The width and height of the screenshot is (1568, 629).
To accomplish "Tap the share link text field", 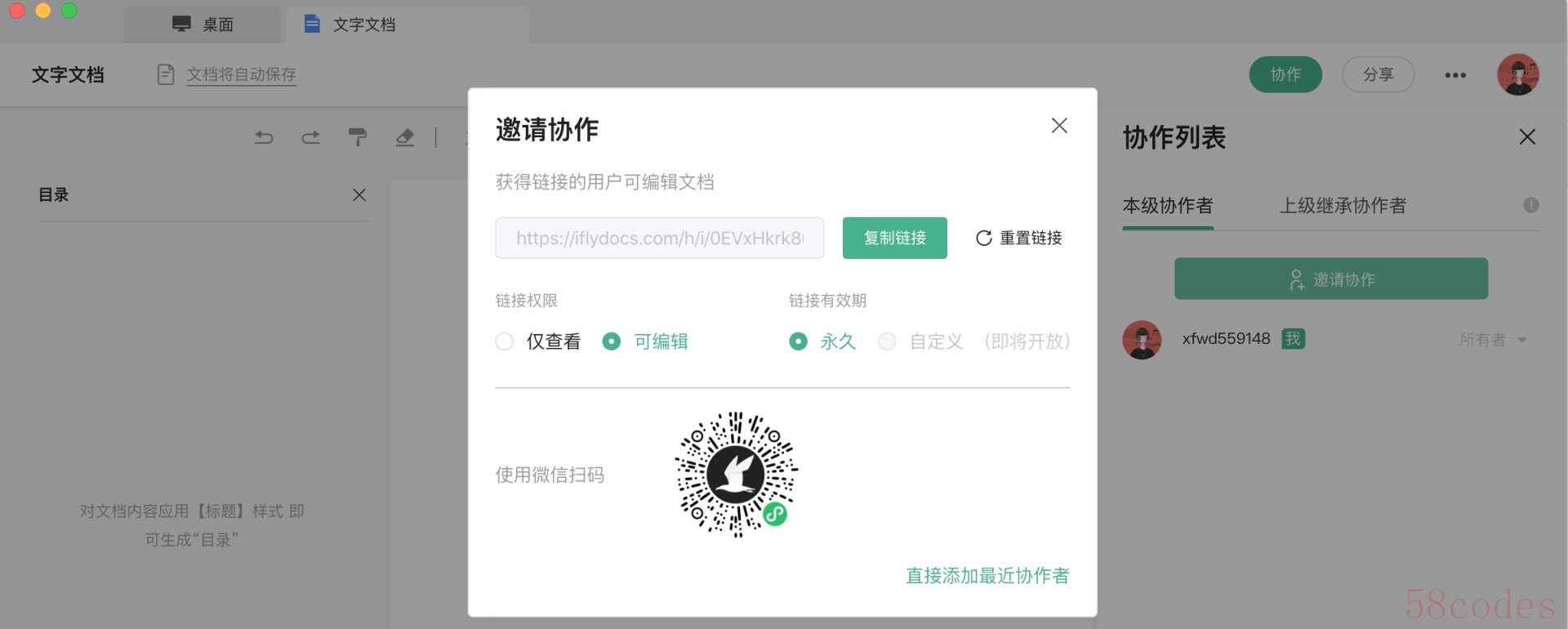I will (x=659, y=238).
